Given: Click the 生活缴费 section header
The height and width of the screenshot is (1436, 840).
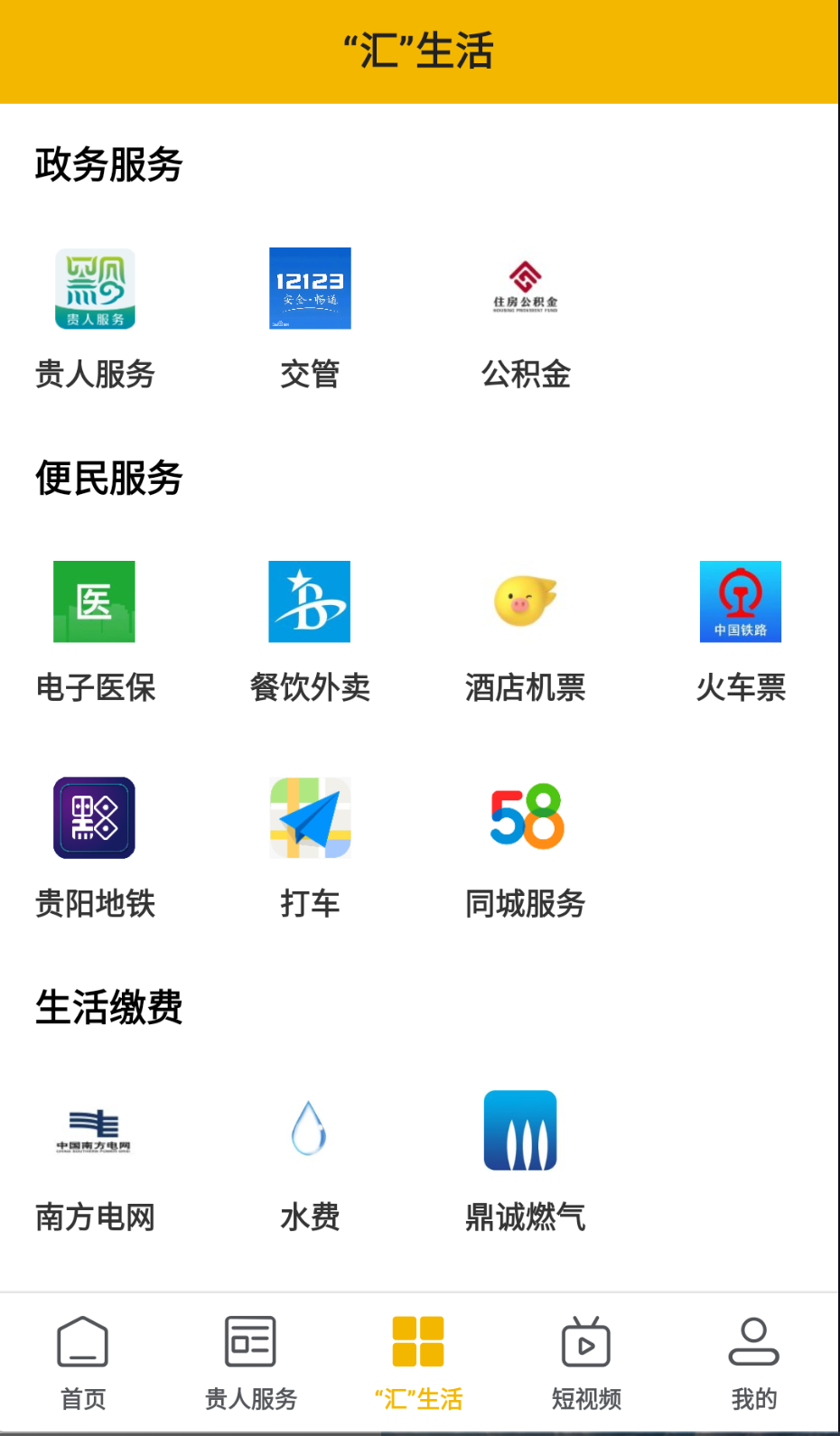Looking at the screenshot, I should pos(108,1008).
